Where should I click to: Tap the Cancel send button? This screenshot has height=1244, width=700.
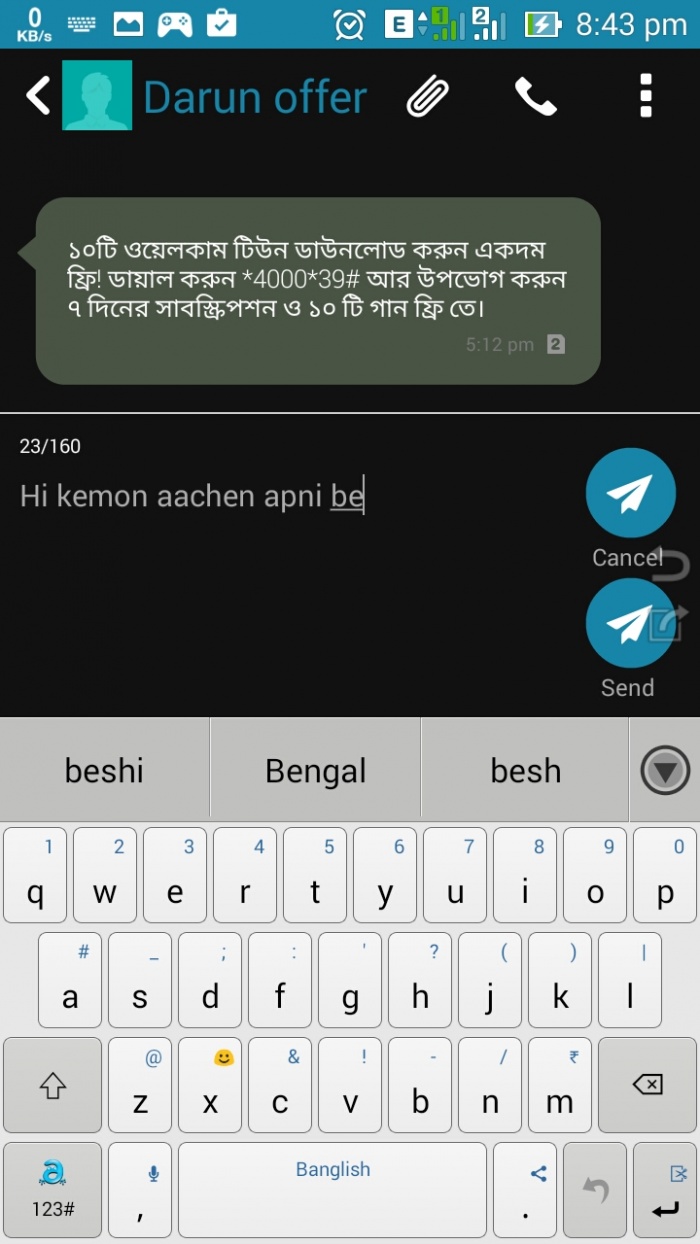point(630,493)
